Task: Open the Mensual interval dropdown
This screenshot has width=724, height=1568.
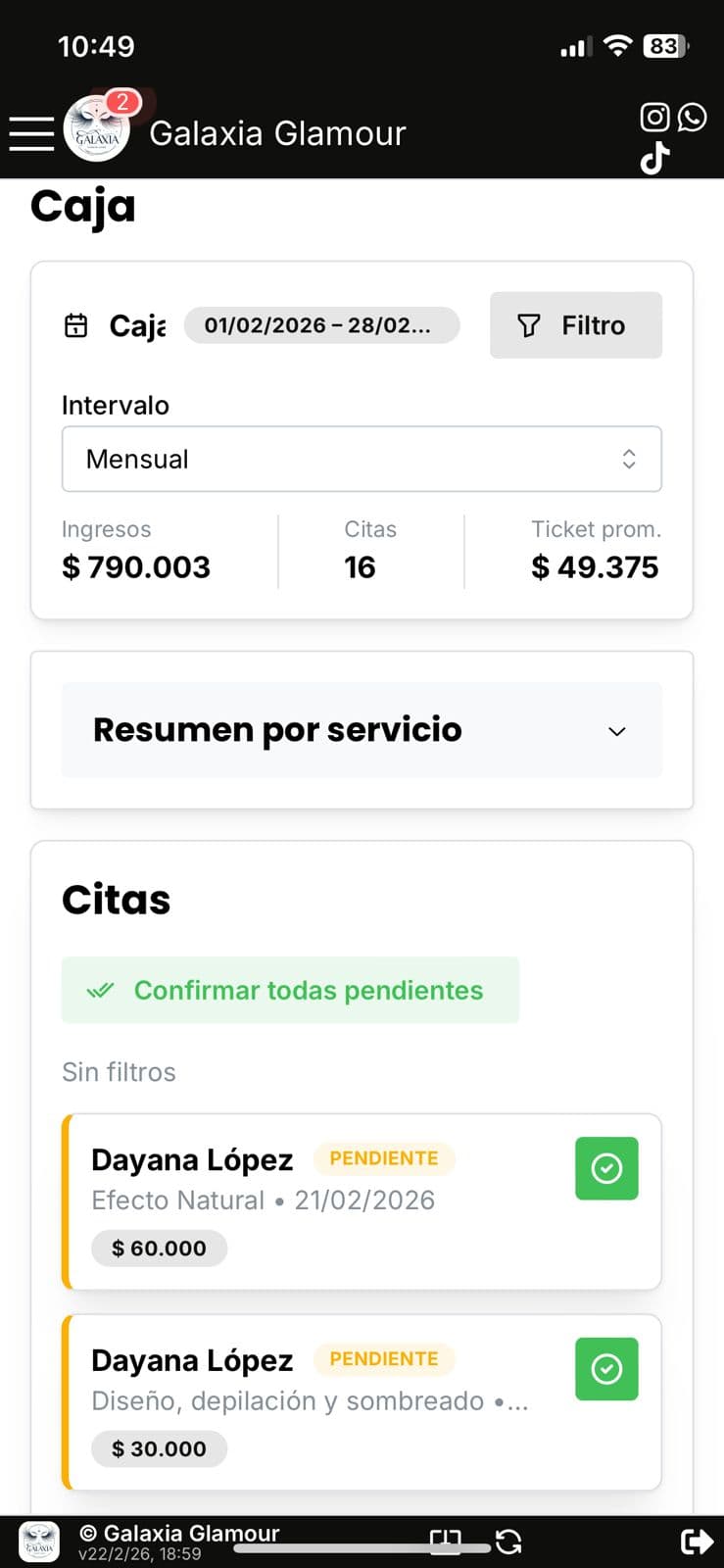Action: 362,459
